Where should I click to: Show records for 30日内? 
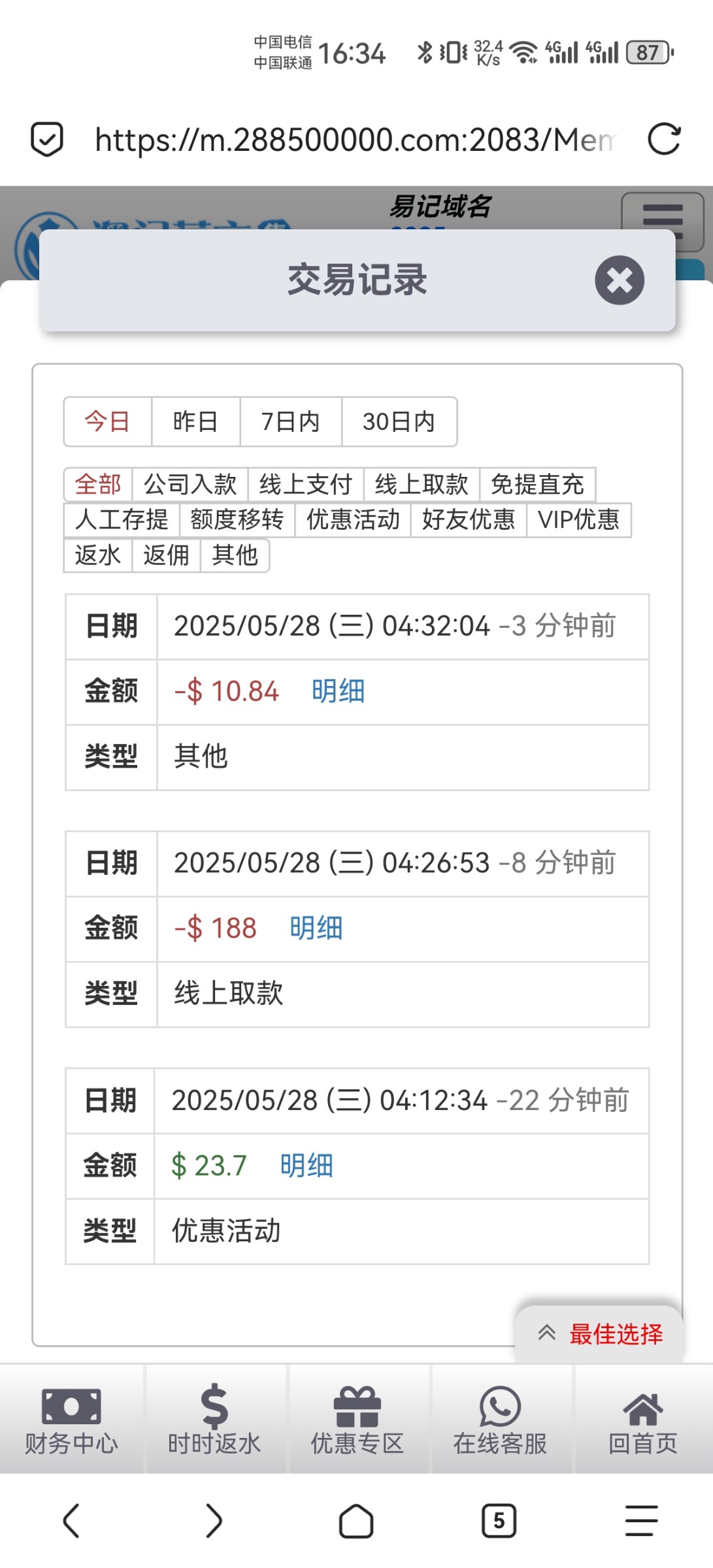point(399,421)
